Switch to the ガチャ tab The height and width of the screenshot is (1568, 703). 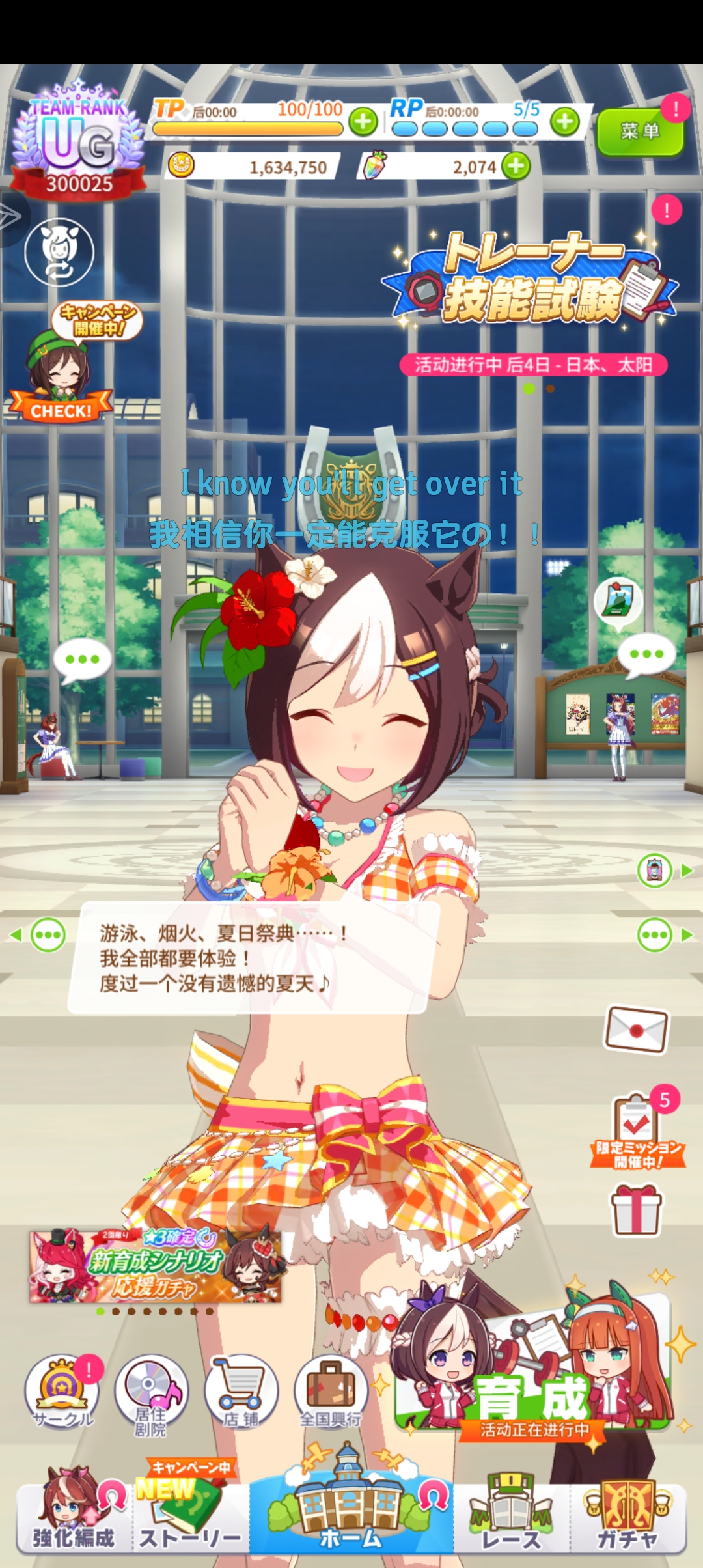click(x=627, y=1517)
